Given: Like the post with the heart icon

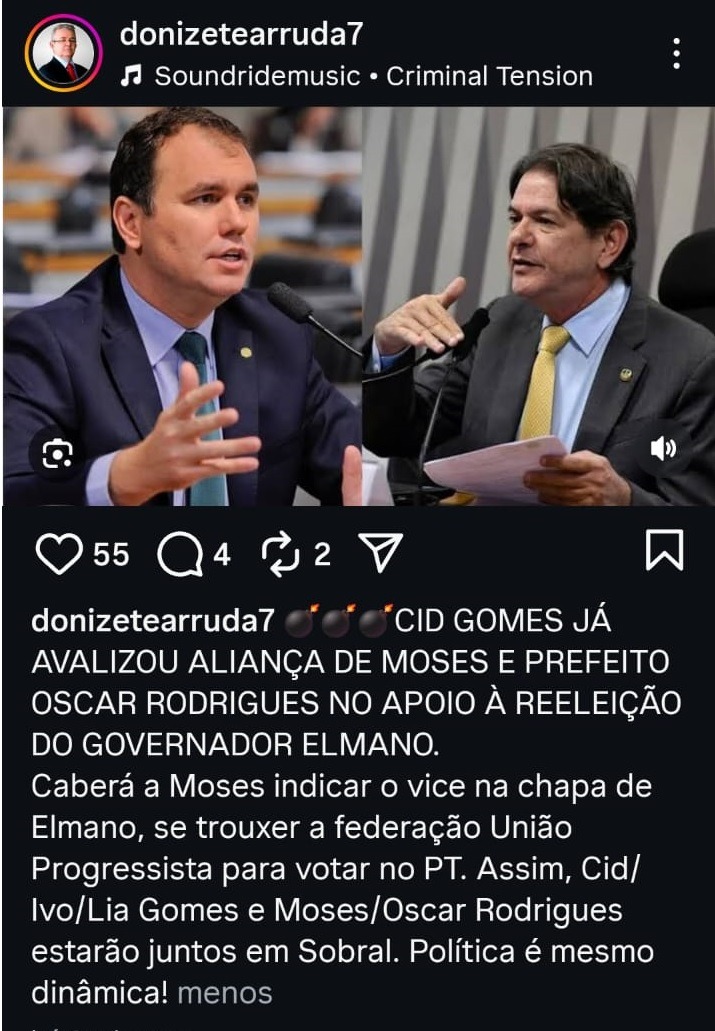Looking at the screenshot, I should [x=59, y=554].
